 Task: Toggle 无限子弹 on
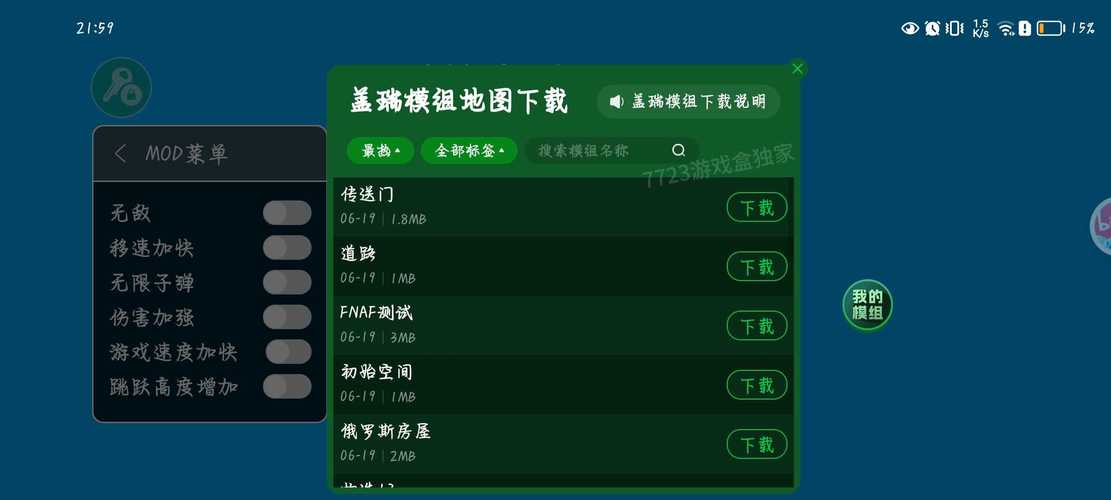pyautogui.click(x=287, y=282)
